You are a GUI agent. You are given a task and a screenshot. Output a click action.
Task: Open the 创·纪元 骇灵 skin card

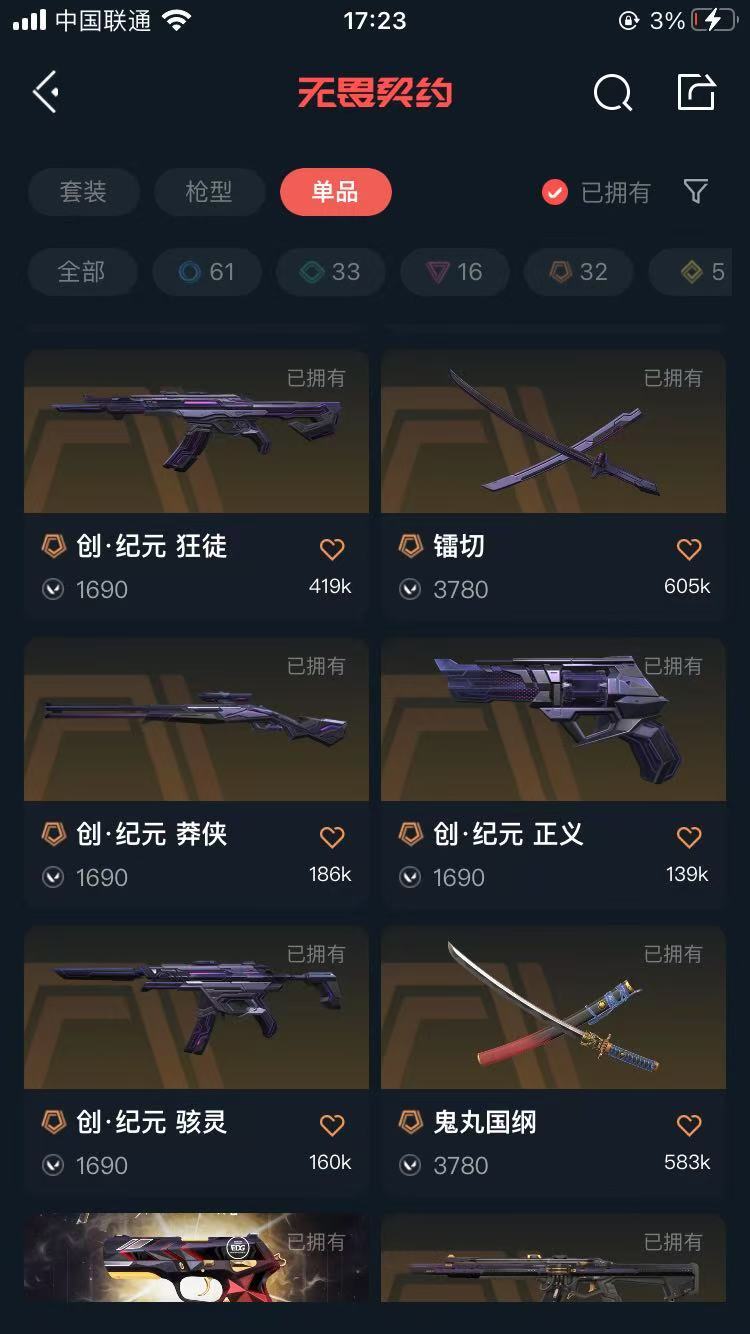pos(196,1061)
